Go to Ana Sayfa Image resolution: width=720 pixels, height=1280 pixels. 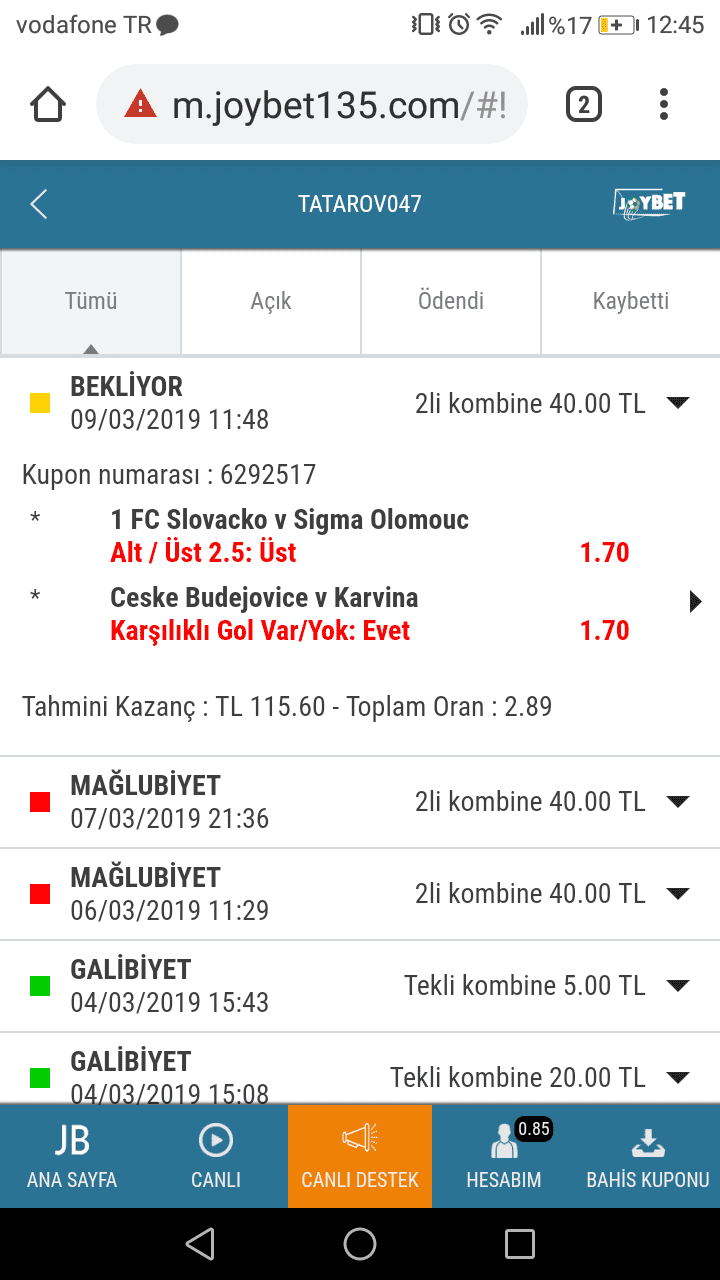(x=72, y=1156)
